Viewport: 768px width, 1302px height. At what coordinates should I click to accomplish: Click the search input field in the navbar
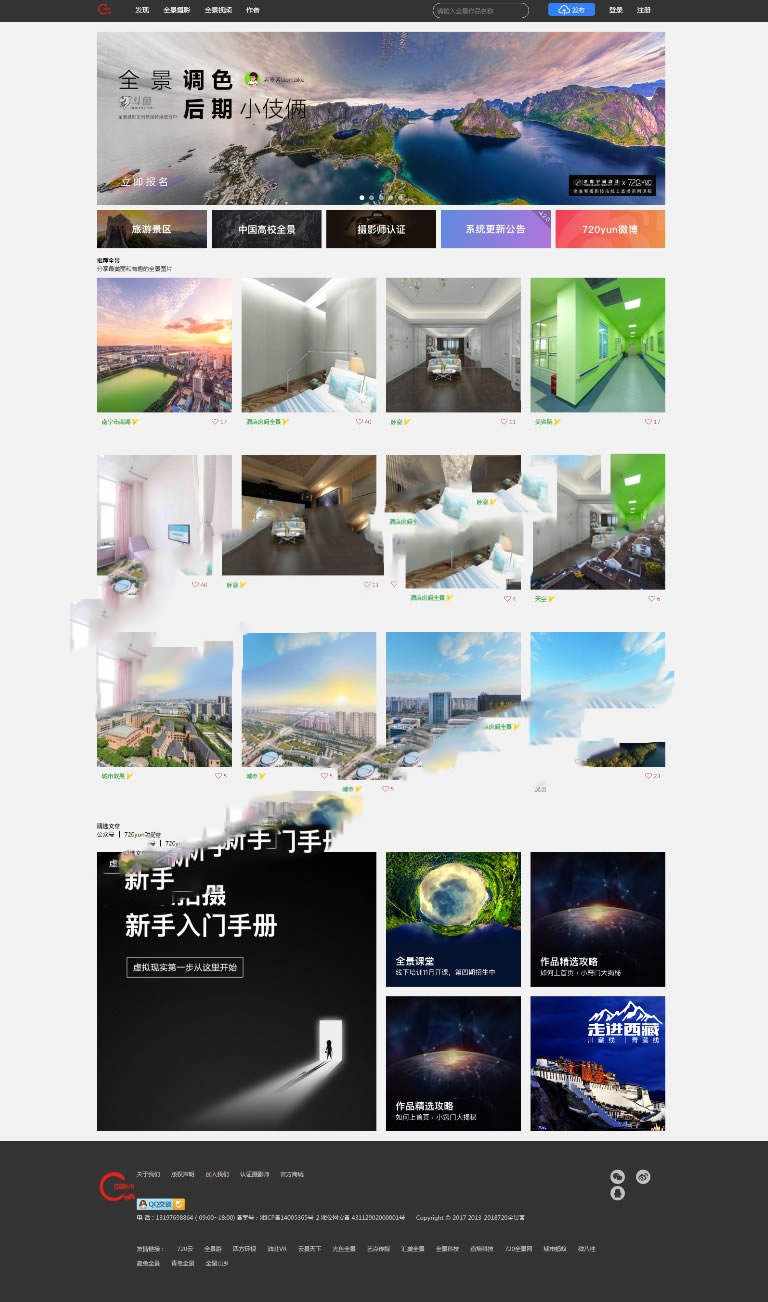(x=480, y=9)
